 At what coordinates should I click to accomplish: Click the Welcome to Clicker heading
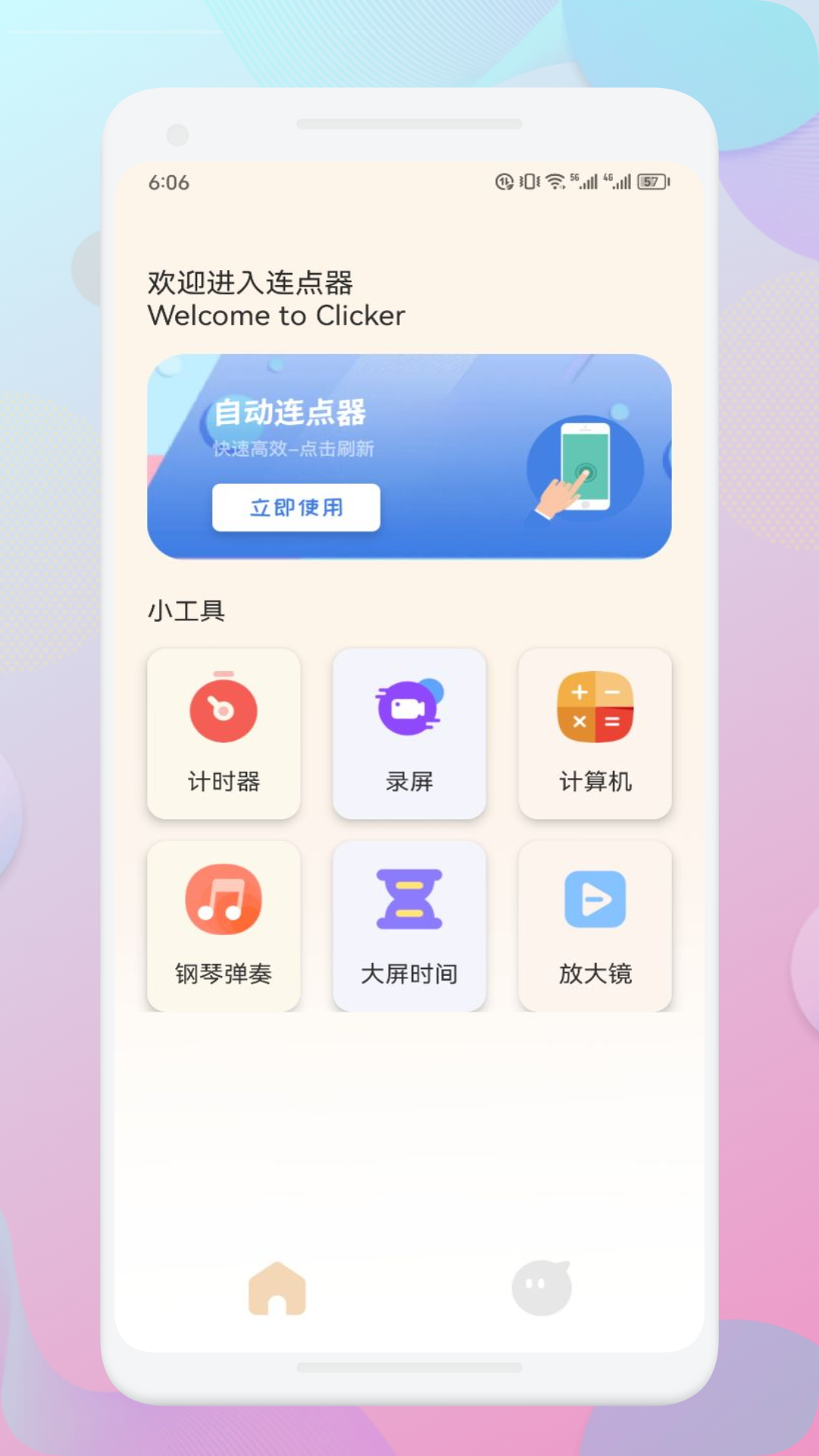[278, 316]
